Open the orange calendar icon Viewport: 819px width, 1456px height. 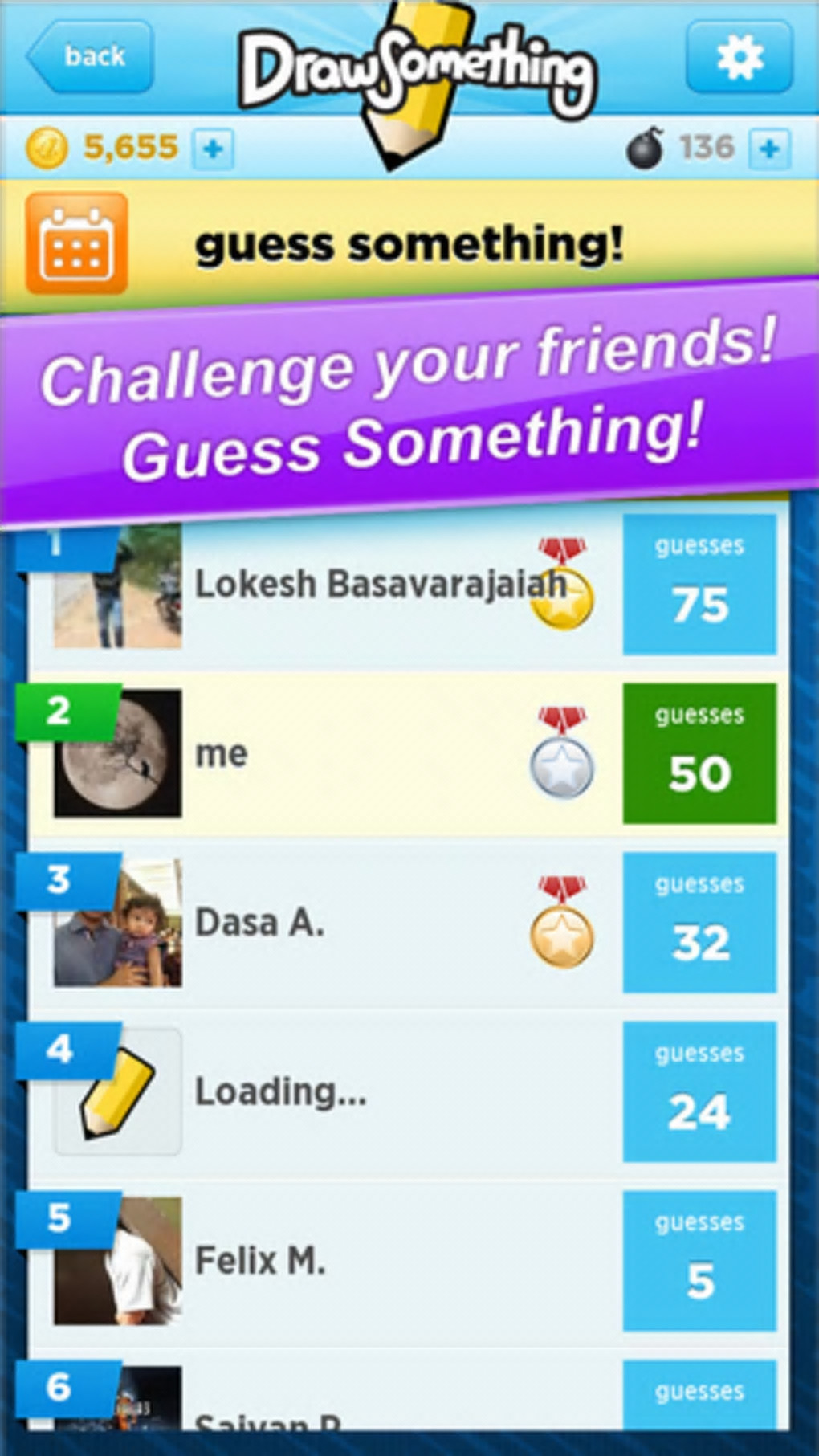coord(76,243)
